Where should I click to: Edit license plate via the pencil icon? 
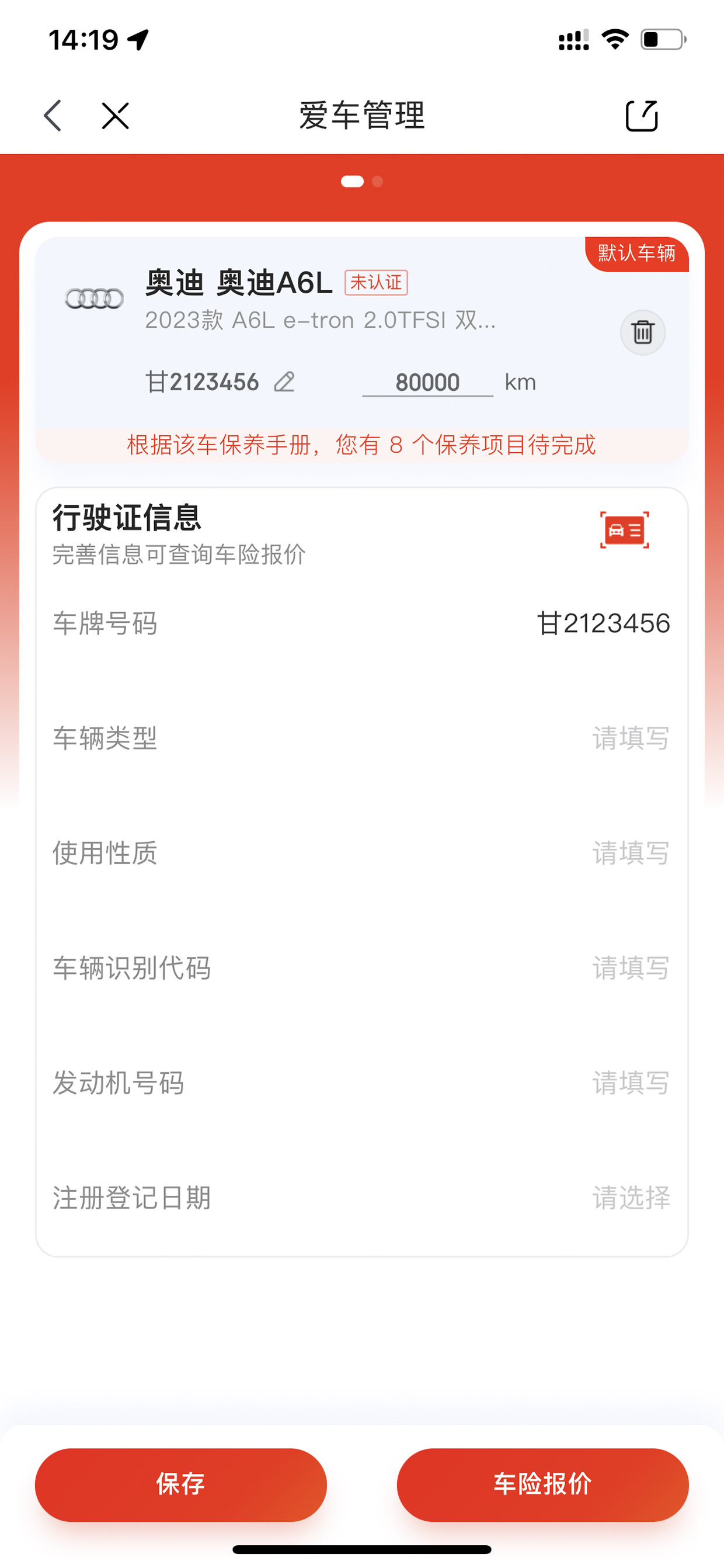coord(284,382)
